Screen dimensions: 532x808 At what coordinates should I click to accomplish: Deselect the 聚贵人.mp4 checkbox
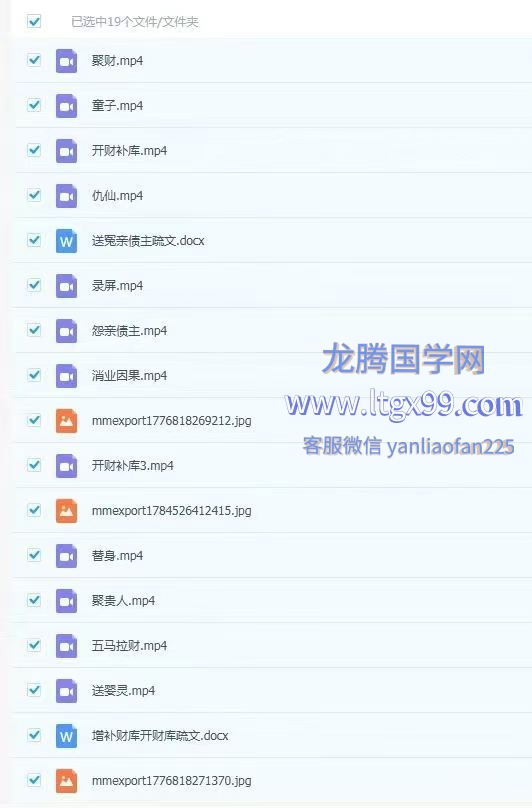(x=34, y=600)
